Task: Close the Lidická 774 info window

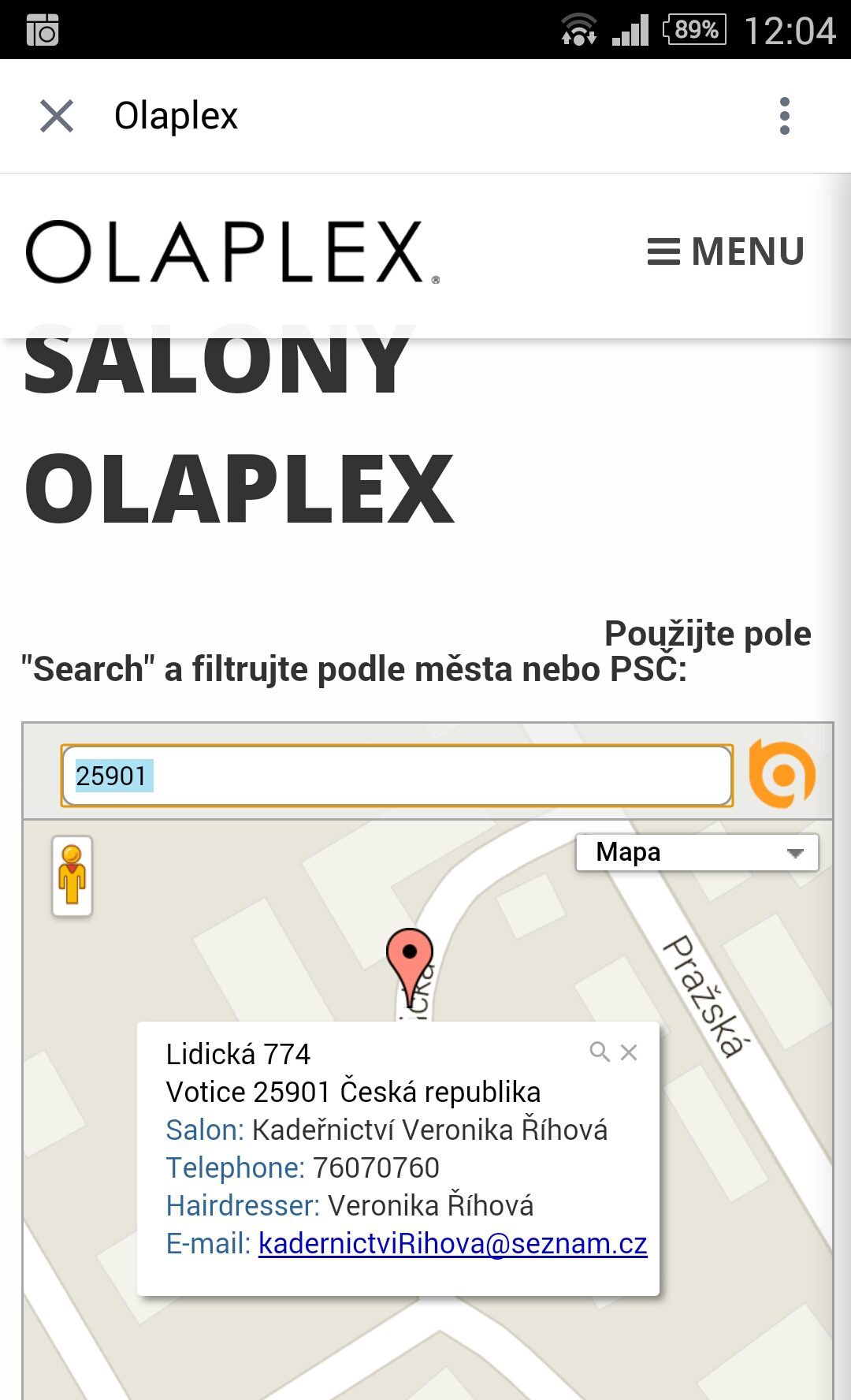Action: [x=629, y=1052]
